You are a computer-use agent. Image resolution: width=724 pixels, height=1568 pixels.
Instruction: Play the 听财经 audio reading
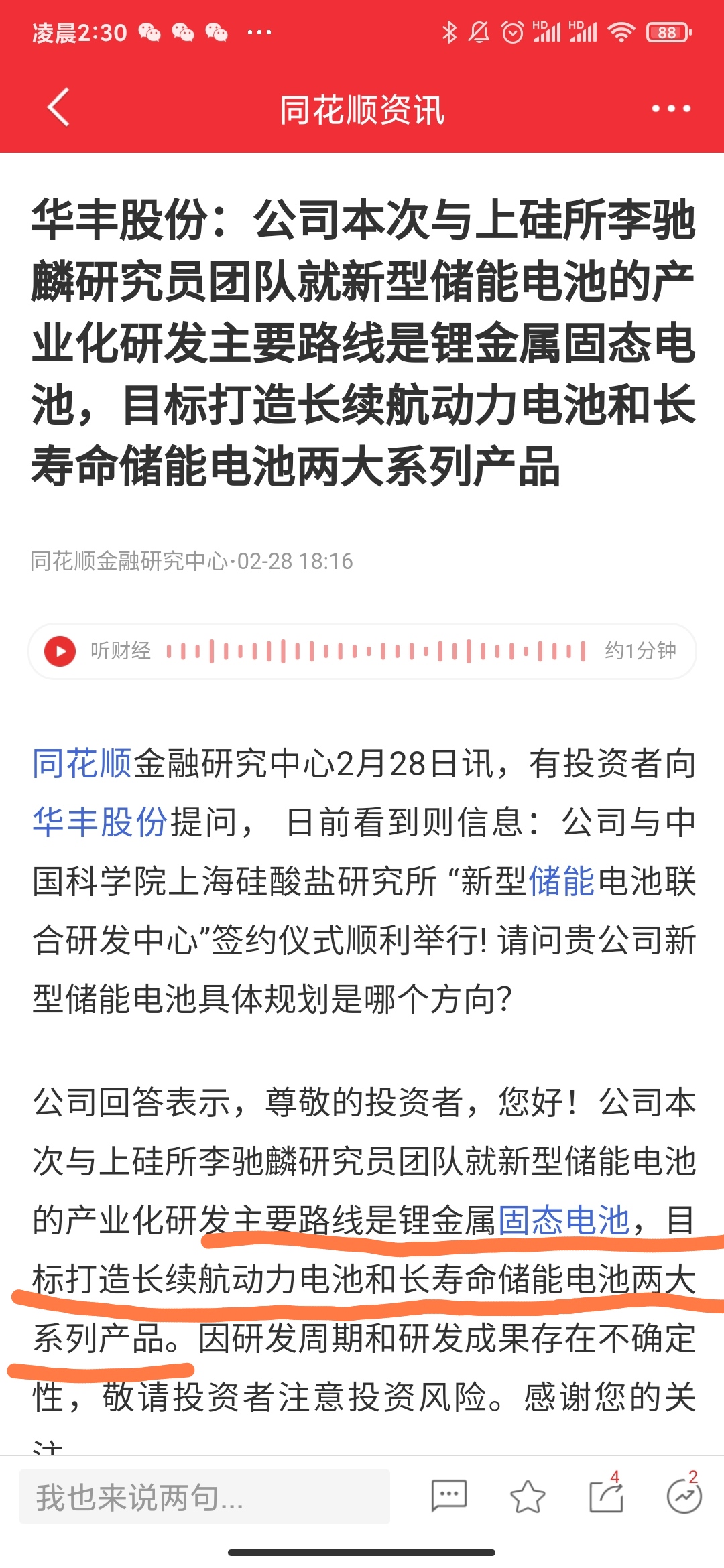coord(60,651)
